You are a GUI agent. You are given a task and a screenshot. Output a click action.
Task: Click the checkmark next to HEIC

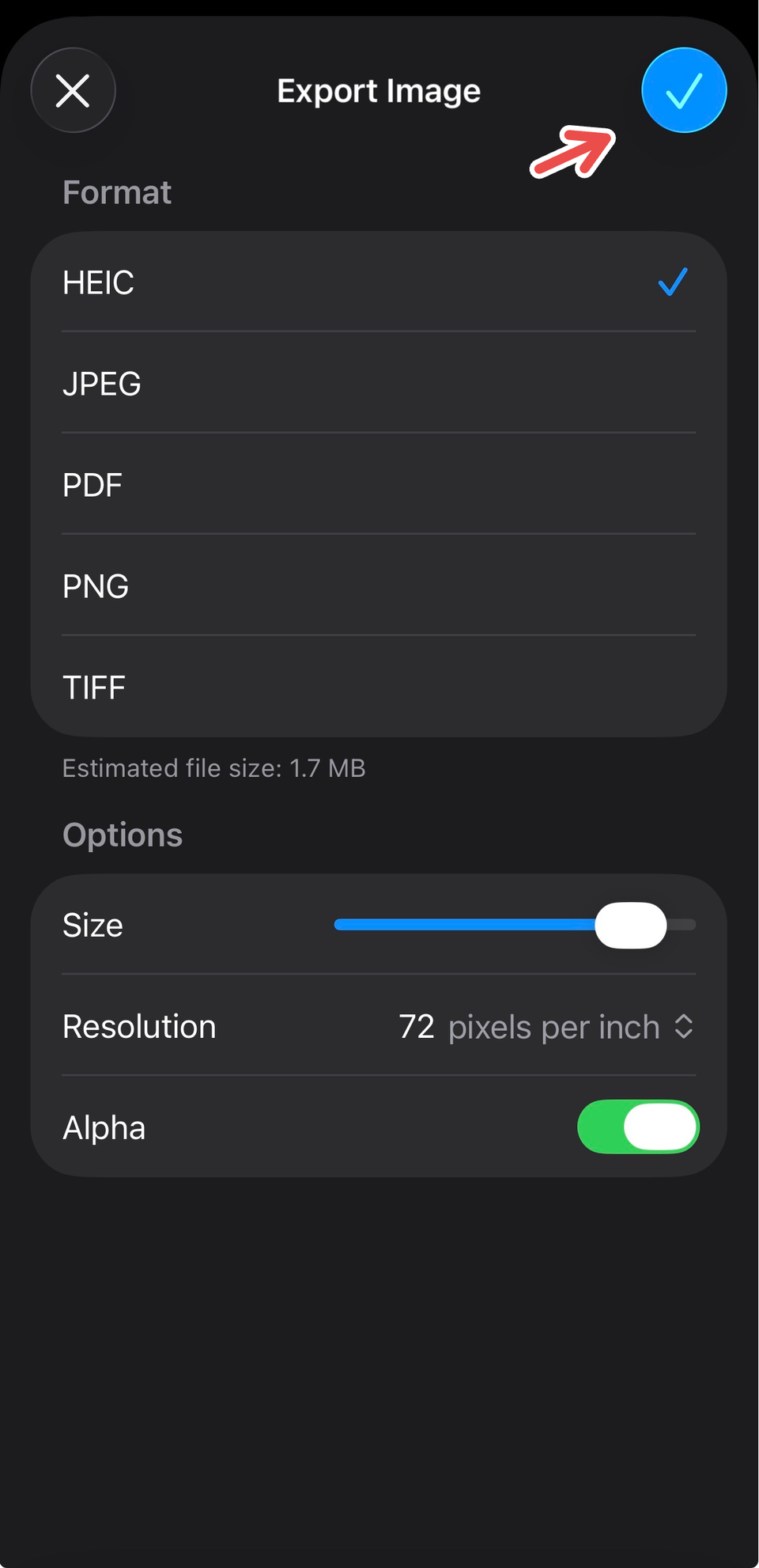(x=670, y=282)
